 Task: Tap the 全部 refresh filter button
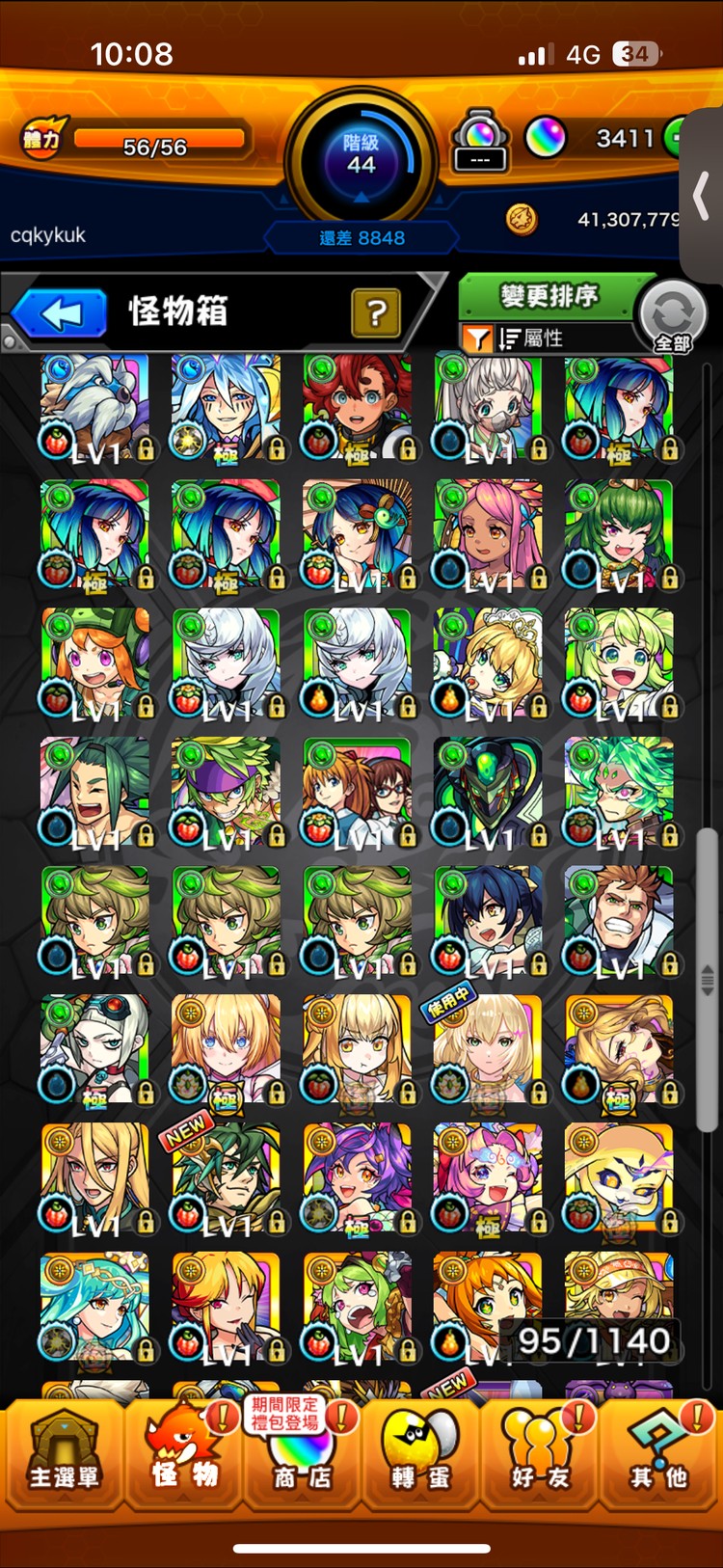coord(672,317)
